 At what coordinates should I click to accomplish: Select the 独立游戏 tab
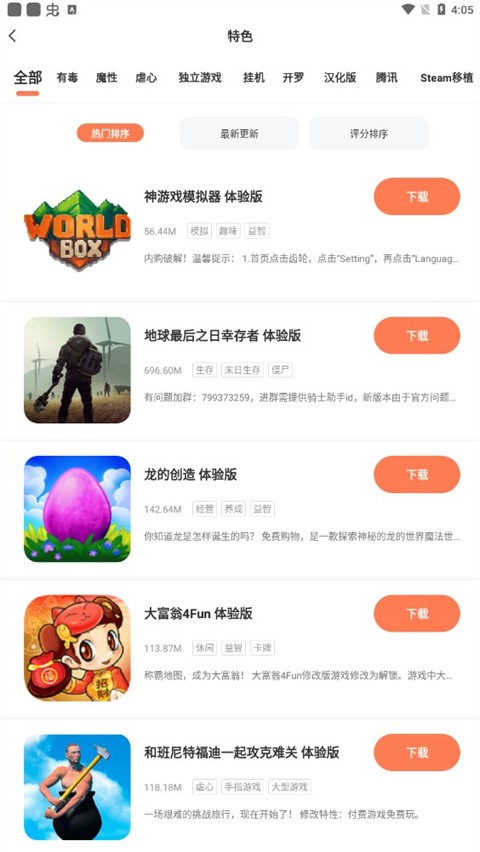(x=200, y=78)
